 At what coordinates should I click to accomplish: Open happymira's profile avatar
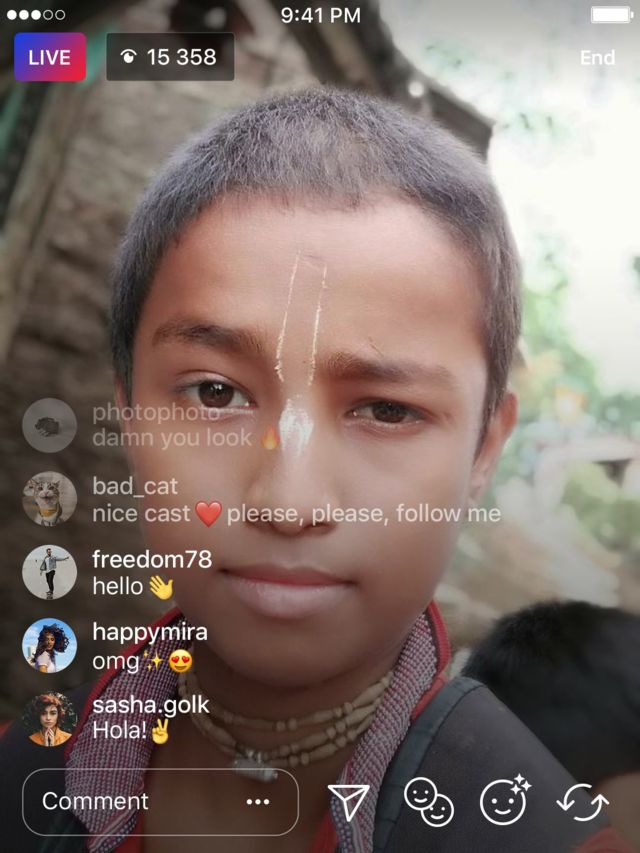tap(49, 646)
